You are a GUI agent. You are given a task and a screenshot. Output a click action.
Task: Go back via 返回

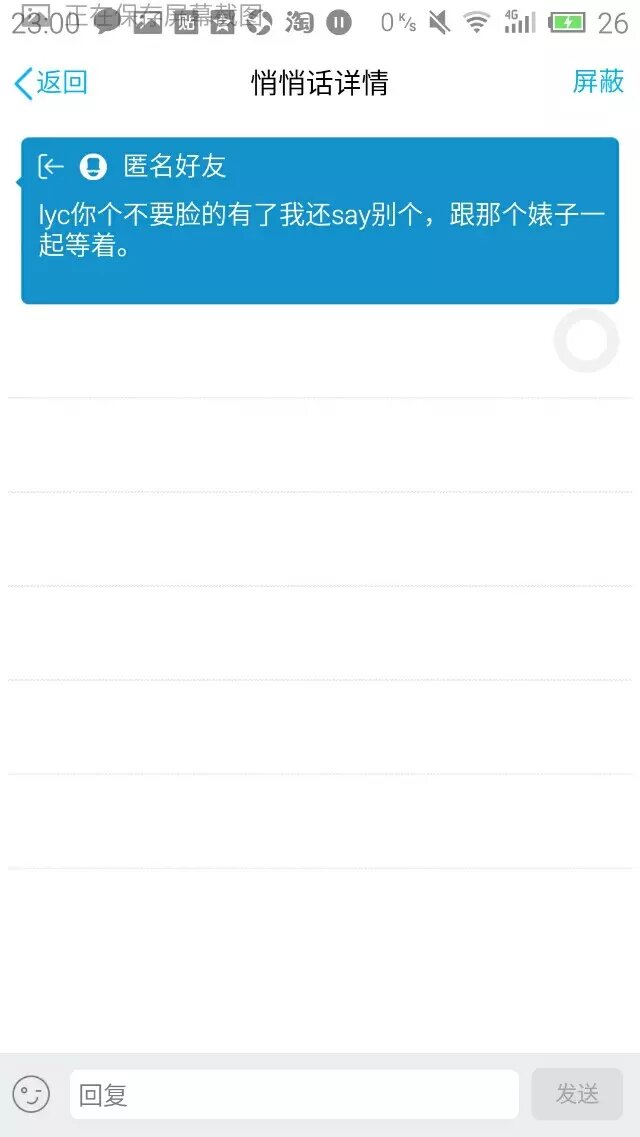[x=50, y=83]
